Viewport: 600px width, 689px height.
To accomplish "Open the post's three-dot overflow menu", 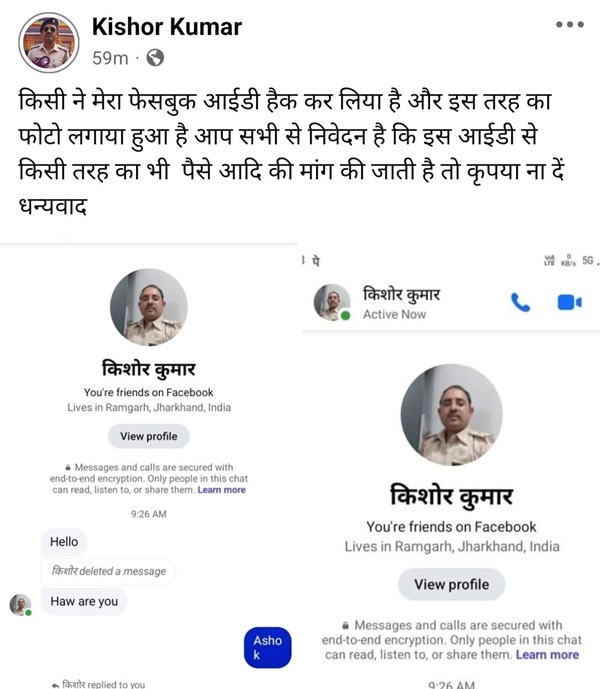I will (569, 24).
